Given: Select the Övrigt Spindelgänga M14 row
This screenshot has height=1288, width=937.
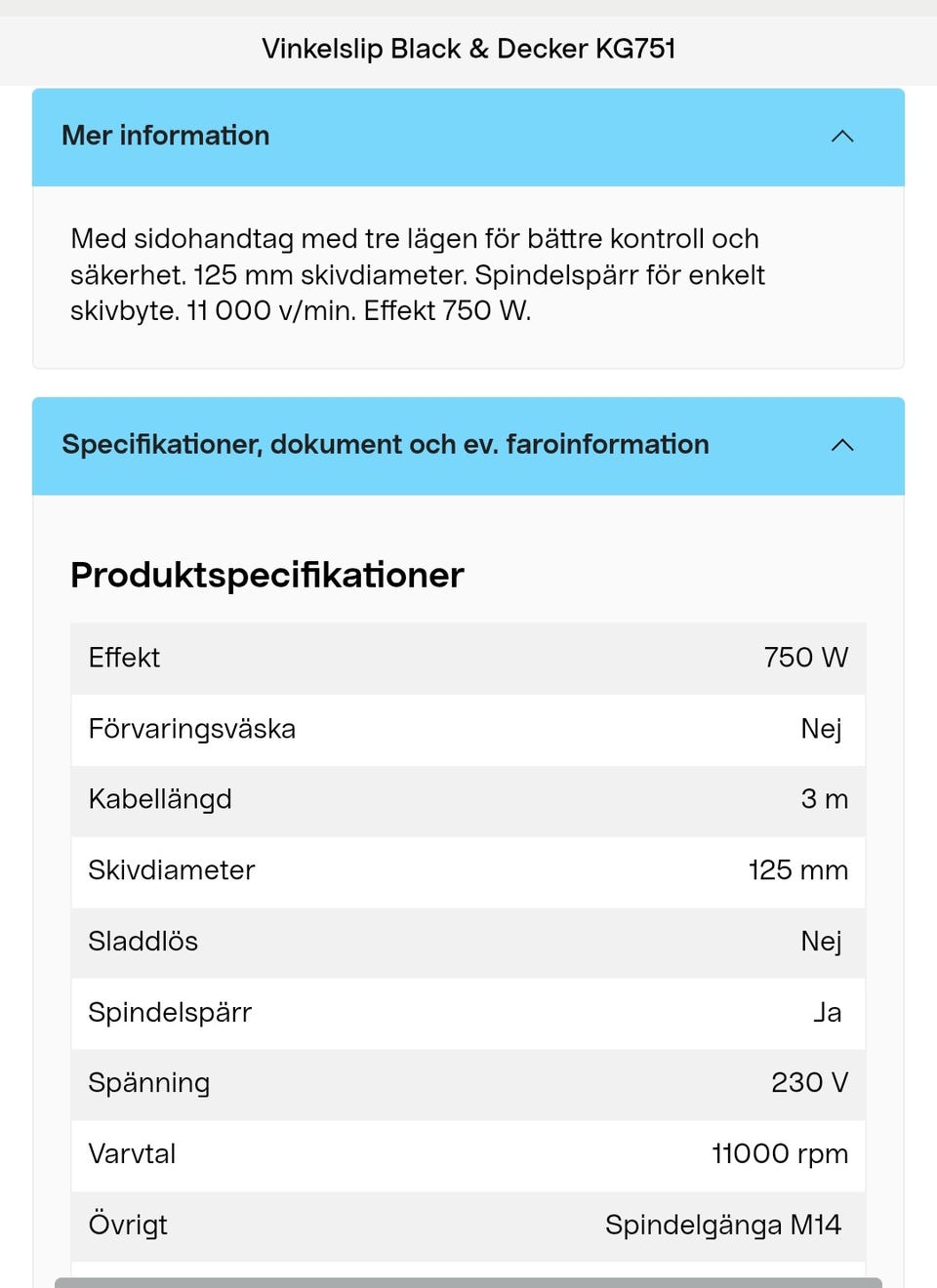Looking at the screenshot, I should pyautogui.click(x=468, y=1225).
